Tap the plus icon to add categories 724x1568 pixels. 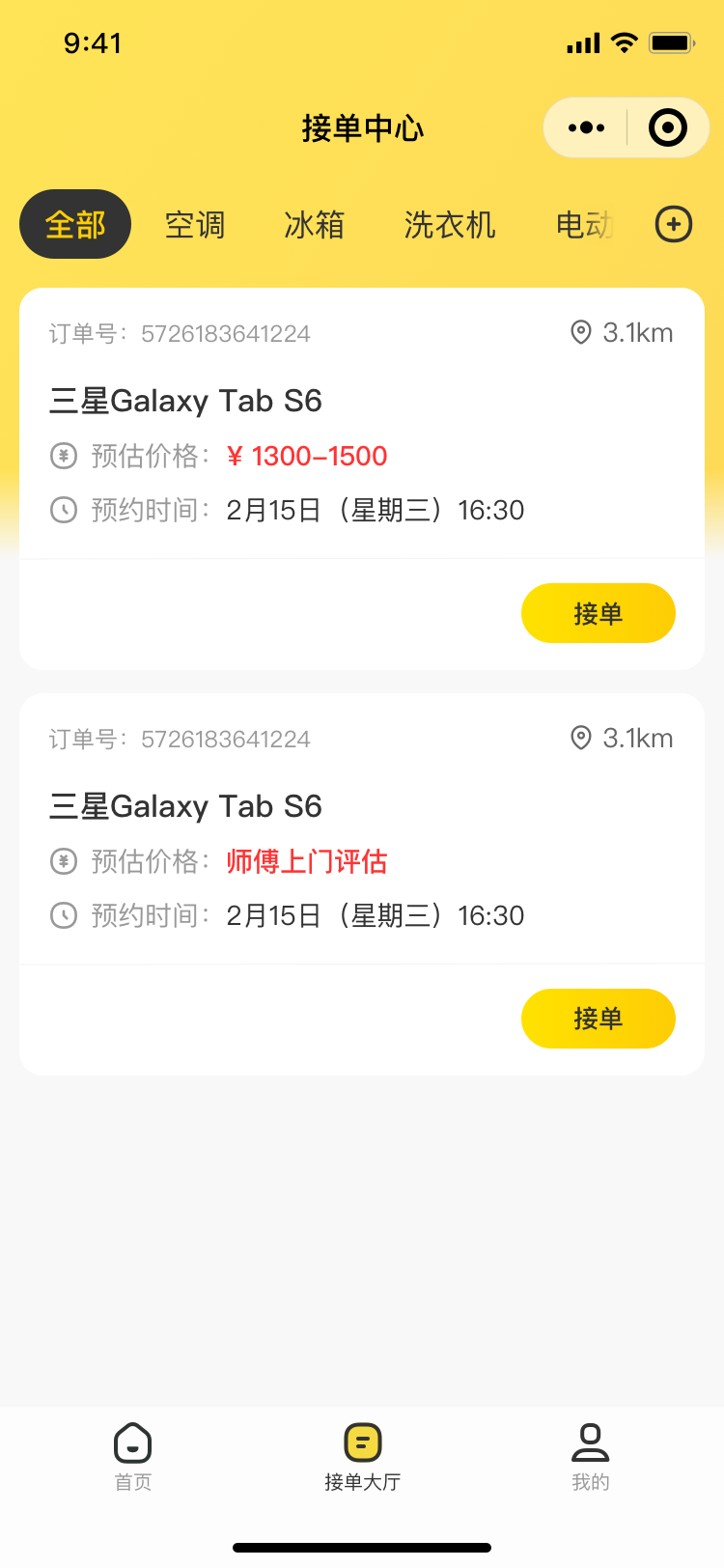point(674,225)
